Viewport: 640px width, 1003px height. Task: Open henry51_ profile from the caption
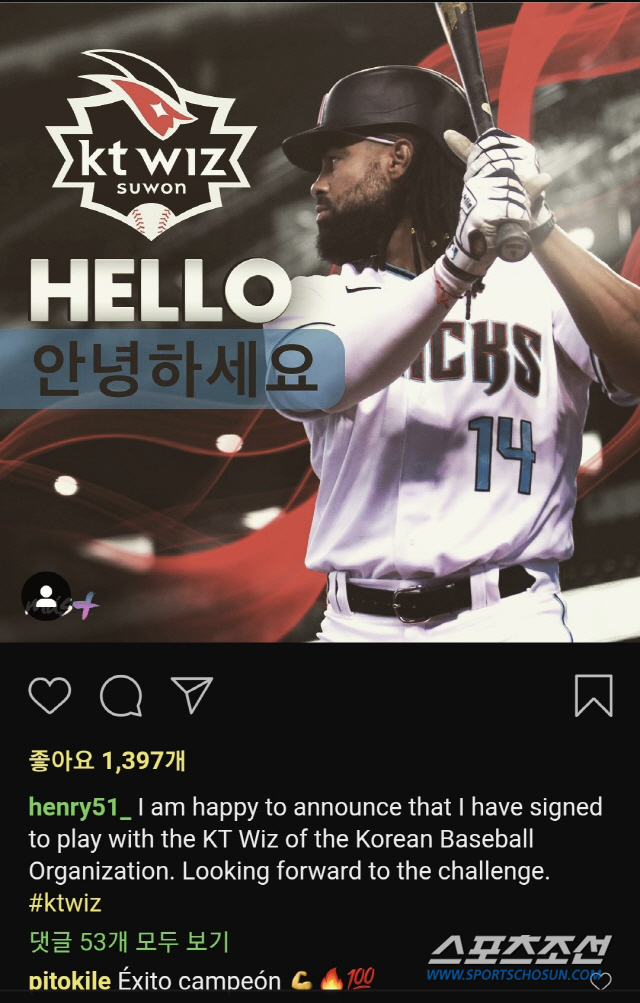[x=79, y=807]
